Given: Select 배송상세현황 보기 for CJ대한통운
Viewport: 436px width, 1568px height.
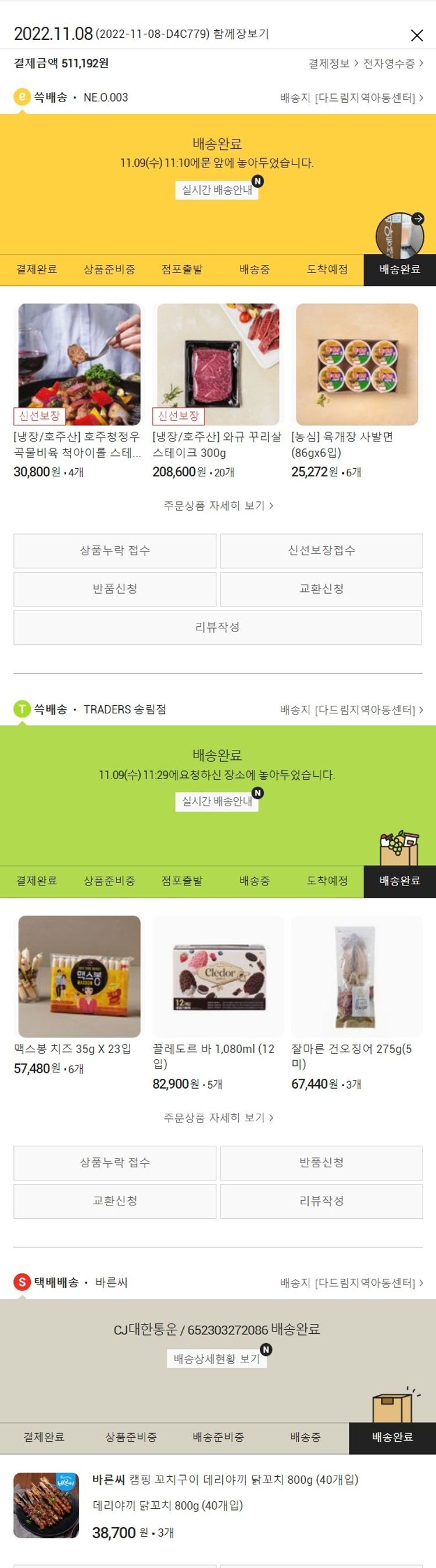Looking at the screenshot, I should point(217,1359).
